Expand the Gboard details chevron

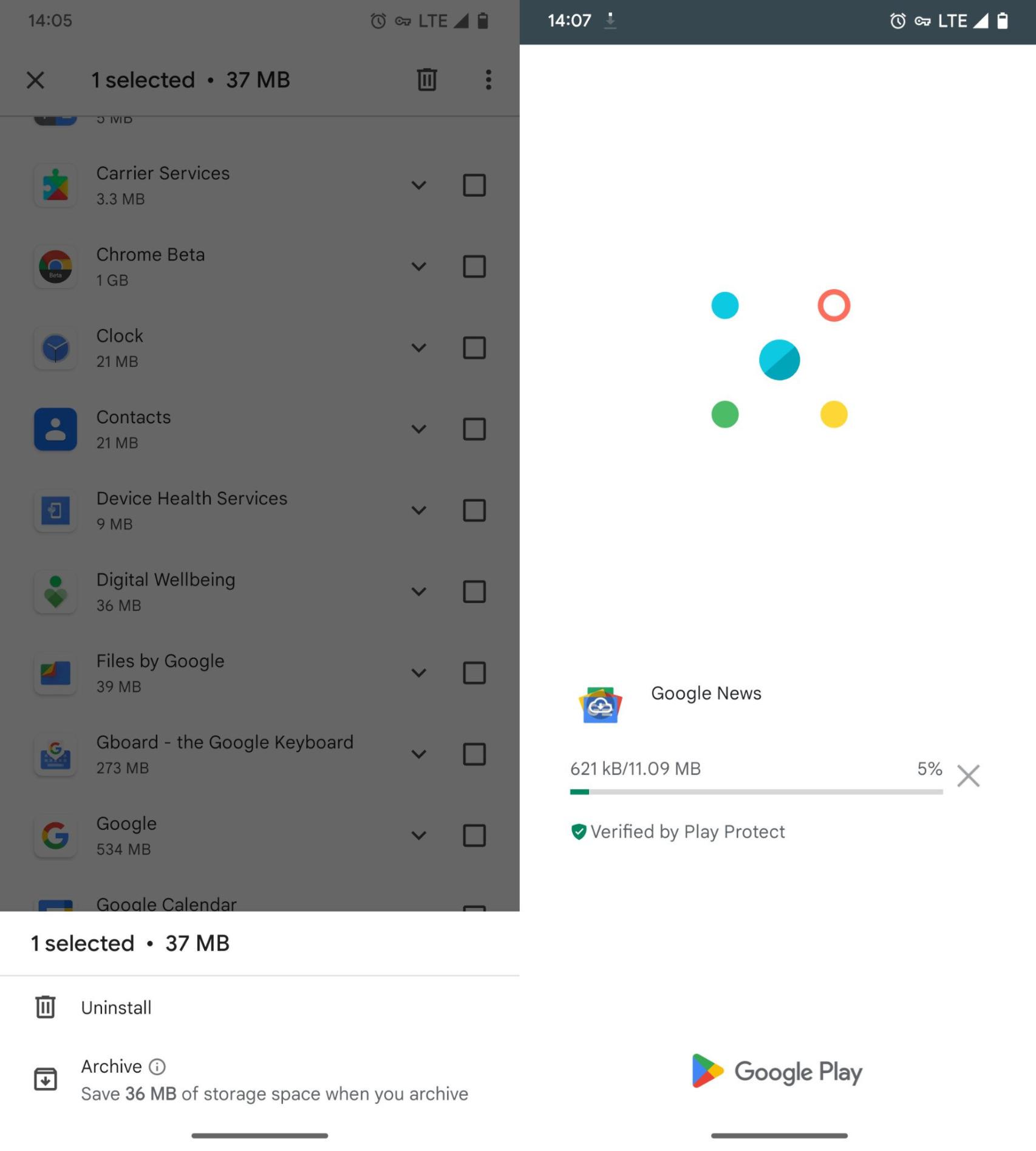click(x=418, y=754)
